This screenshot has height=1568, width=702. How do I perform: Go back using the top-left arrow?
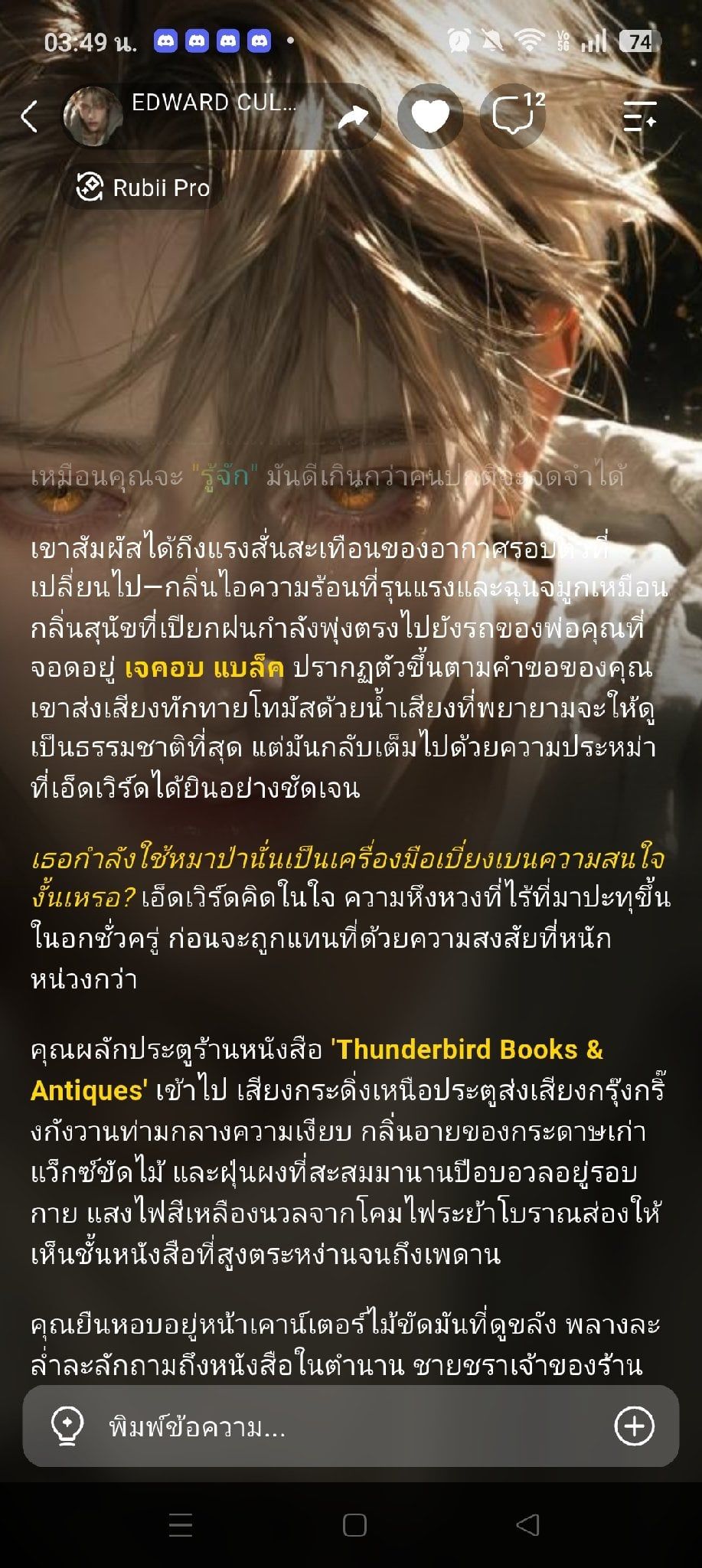coord(29,116)
